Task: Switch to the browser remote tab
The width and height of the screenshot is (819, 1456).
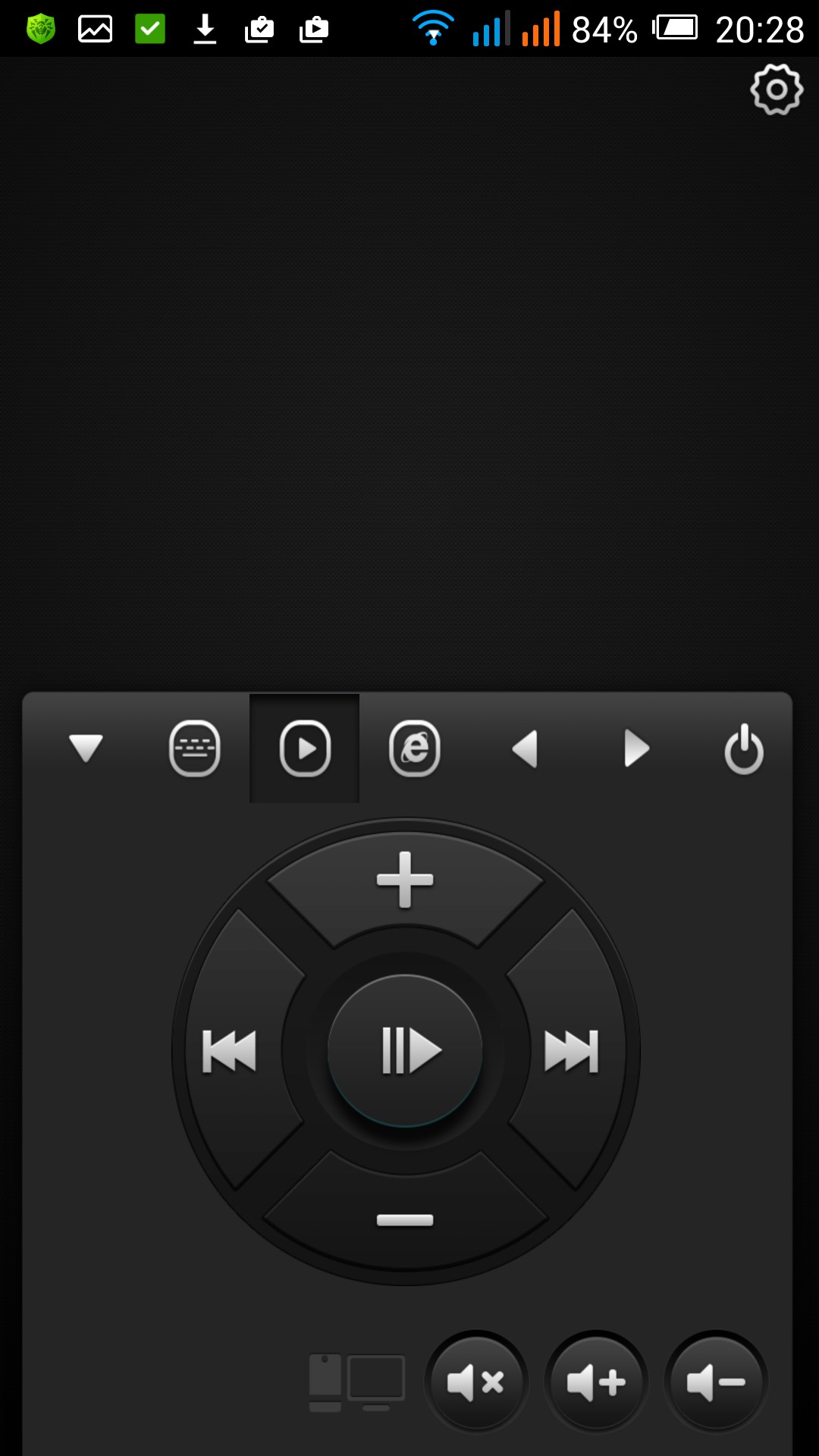Action: (x=415, y=748)
